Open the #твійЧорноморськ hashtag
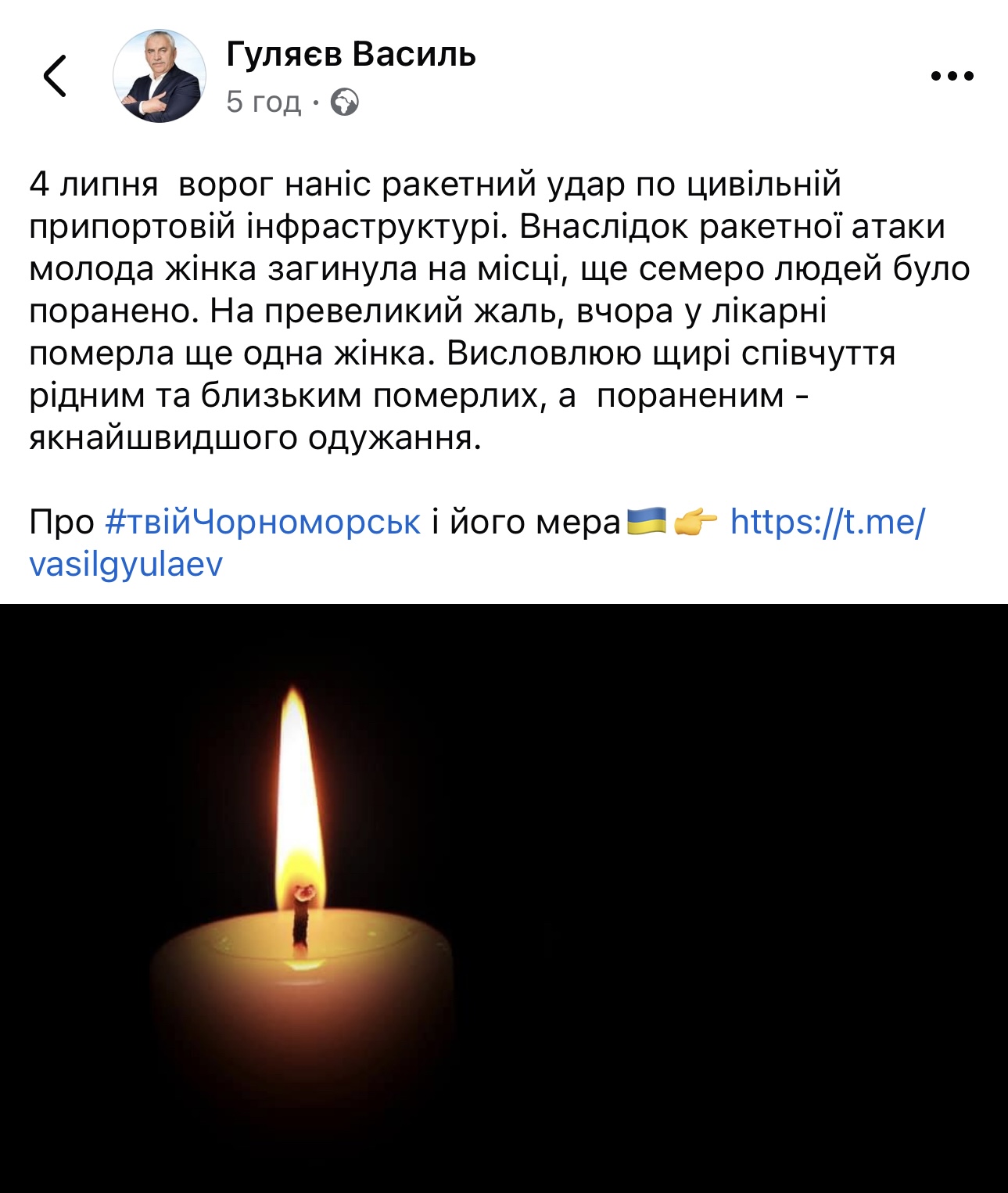The height and width of the screenshot is (1193, 1008). (x=263, y=522)
